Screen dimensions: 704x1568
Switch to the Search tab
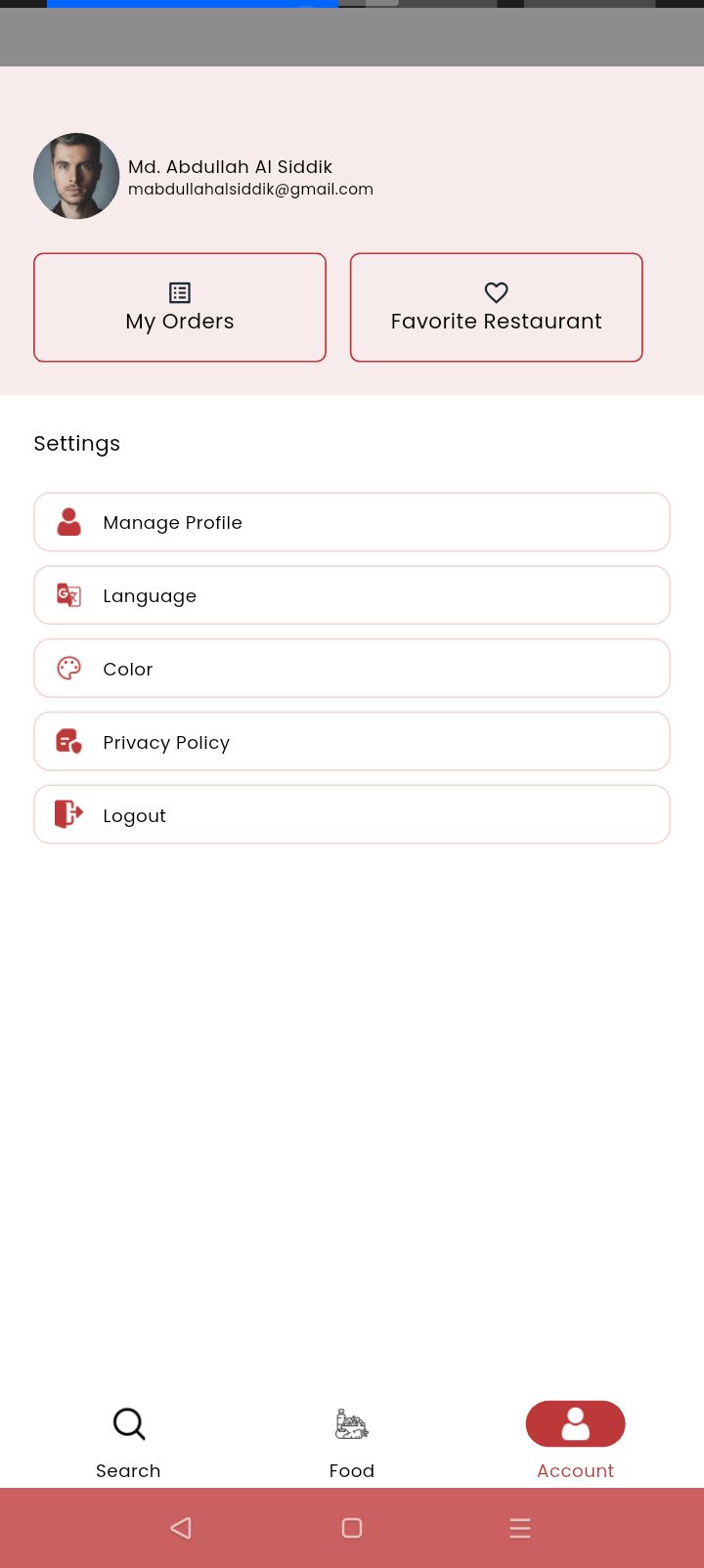128,1441
